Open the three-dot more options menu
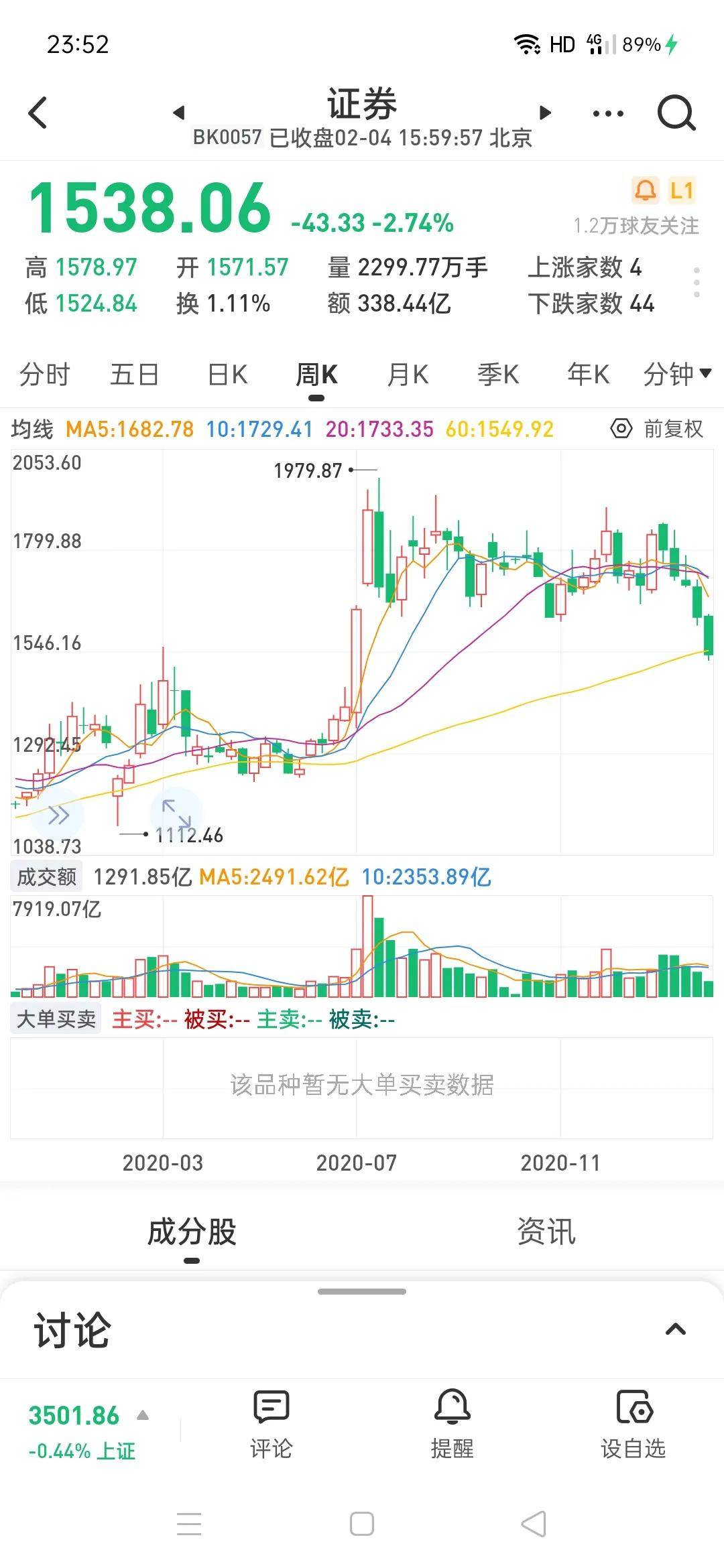724x1568 pixels. point(608,113)
